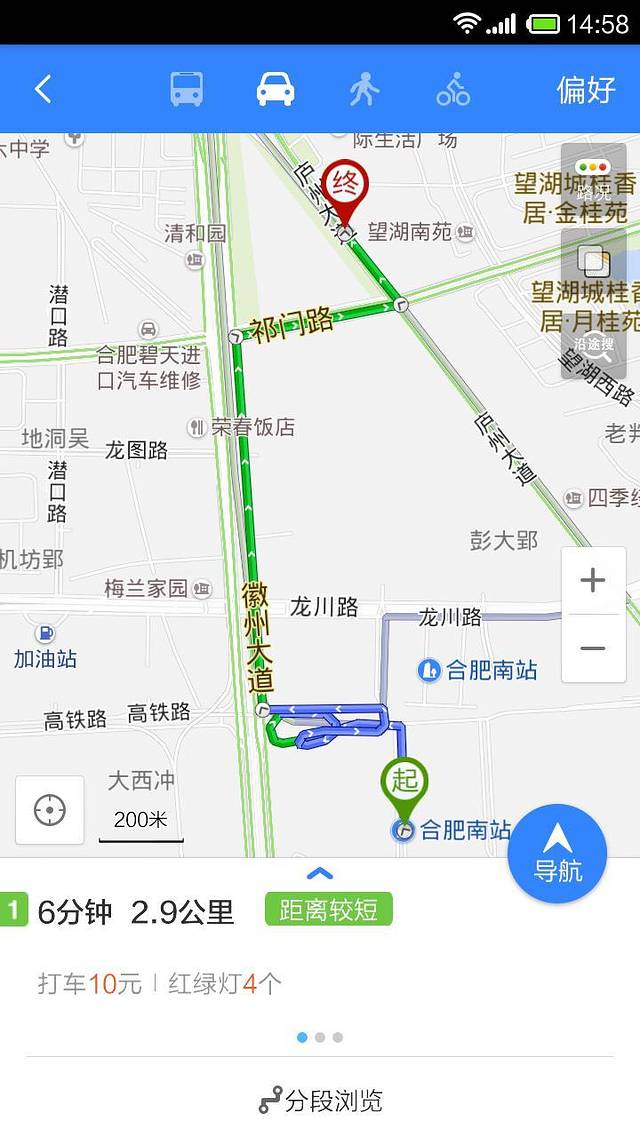Search along the route 沿途搜
The image size is (640, 1137).
point(593,338)
